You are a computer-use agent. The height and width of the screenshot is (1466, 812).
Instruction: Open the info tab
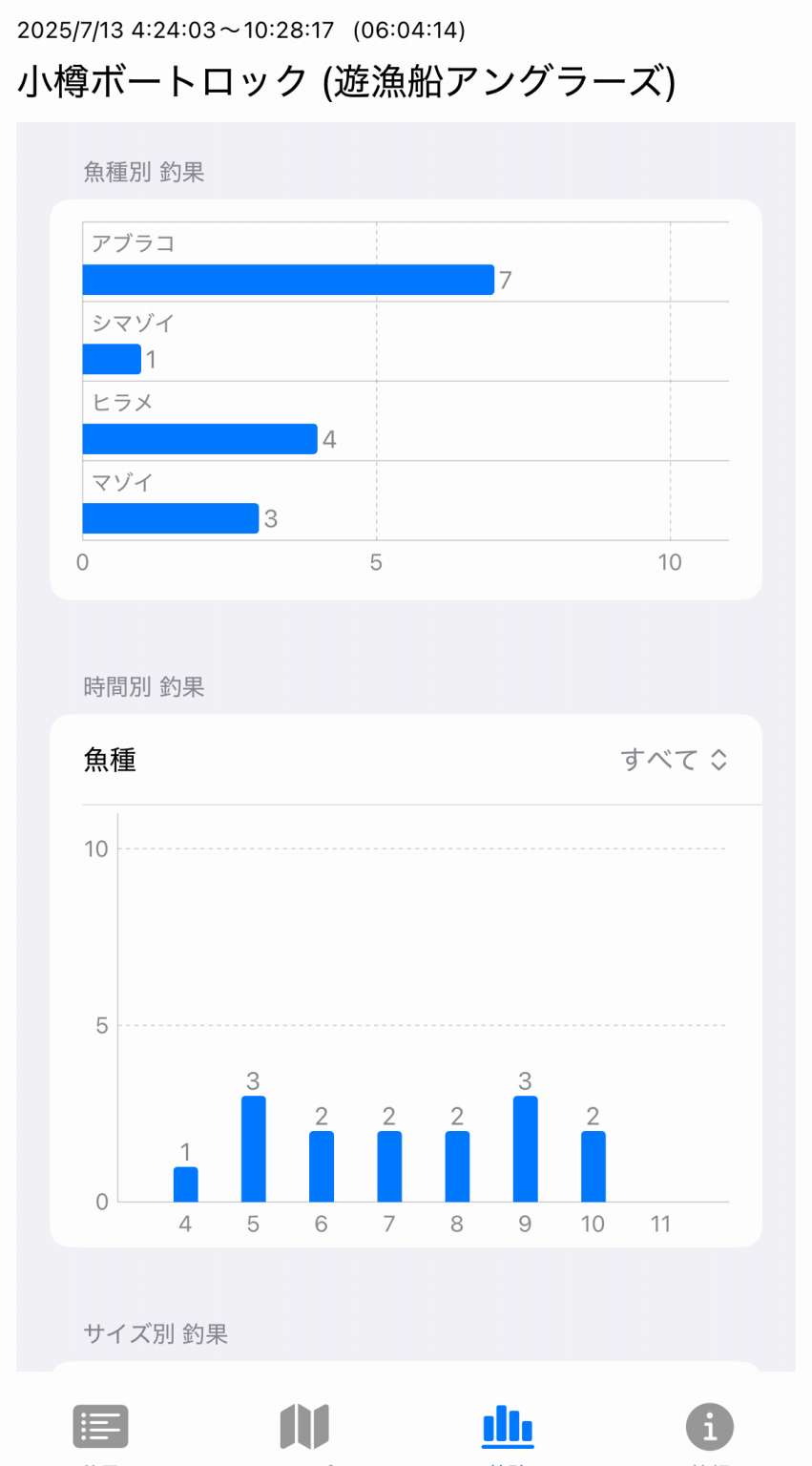(x=710, y=1427)
